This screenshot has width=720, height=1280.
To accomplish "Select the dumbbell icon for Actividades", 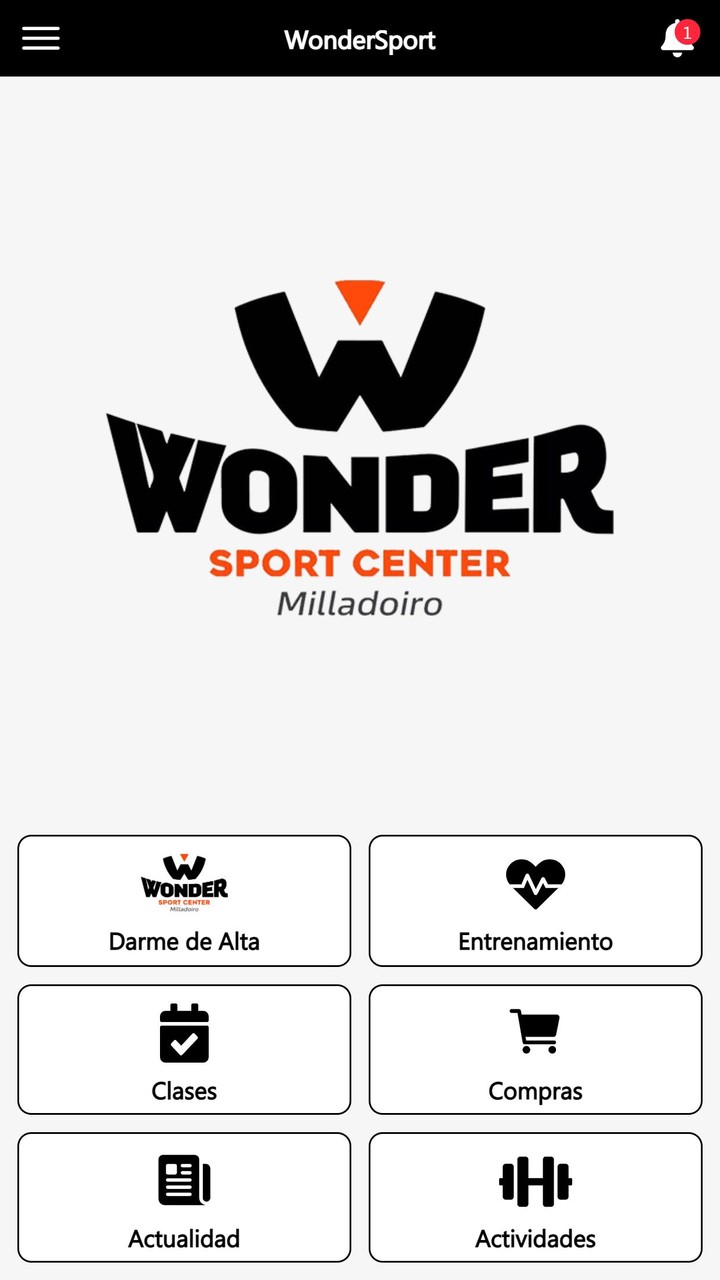I will (535, 1182).
